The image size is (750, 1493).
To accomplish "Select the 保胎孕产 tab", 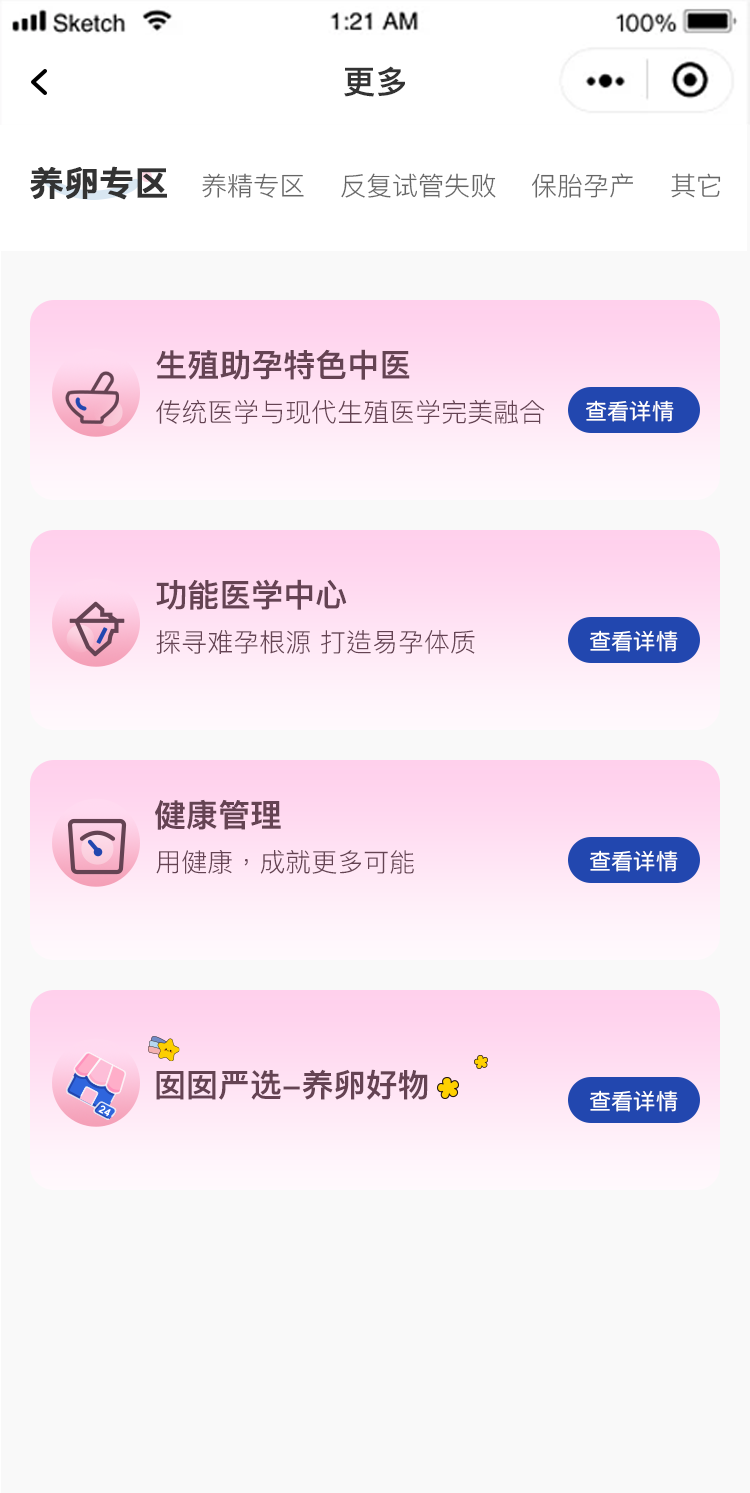I will coord(583,187).
